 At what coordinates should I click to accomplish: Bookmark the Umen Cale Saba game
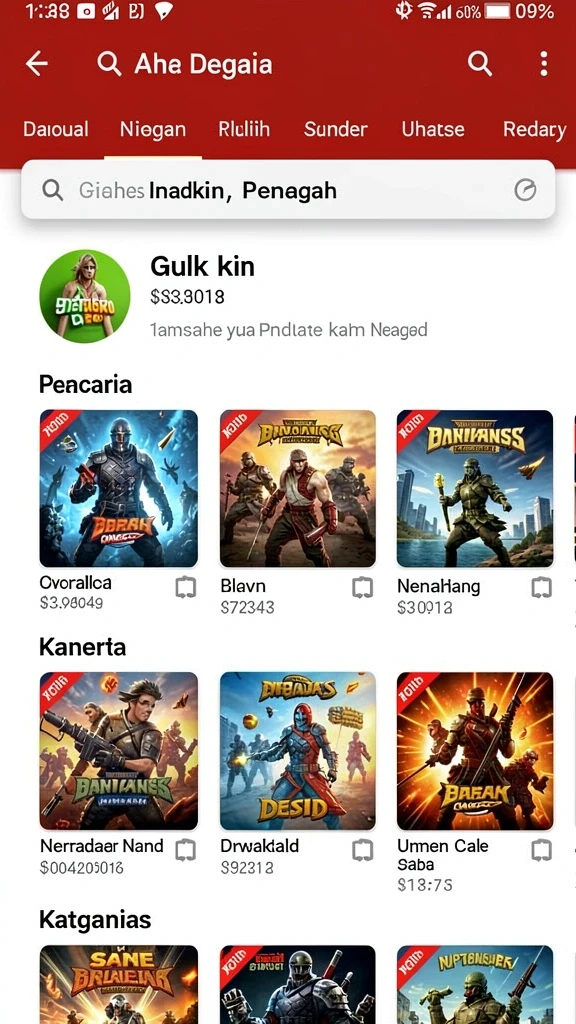coord(541,850)
